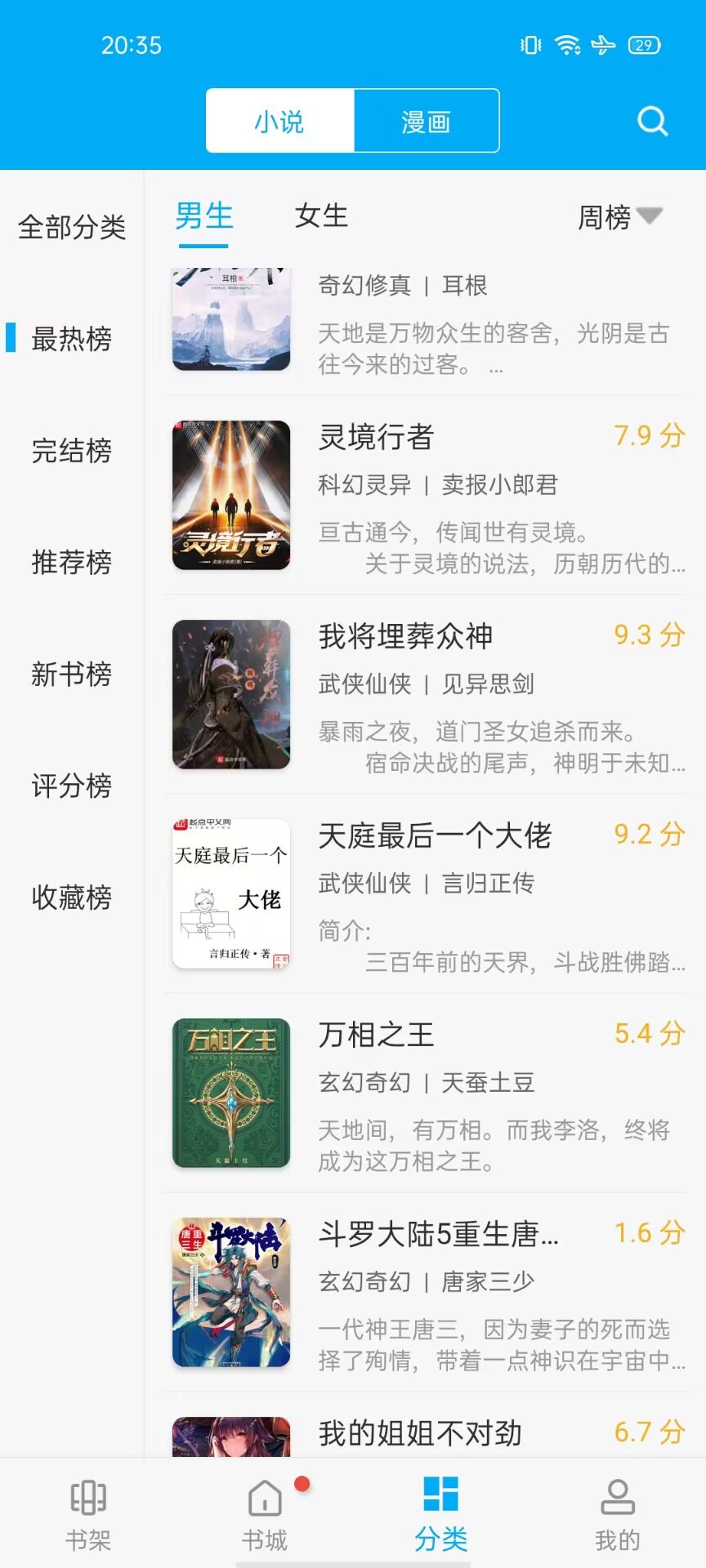Go to the 书架 tab
Viewport: 706px width, 1568px height.
click(88, 1515)
